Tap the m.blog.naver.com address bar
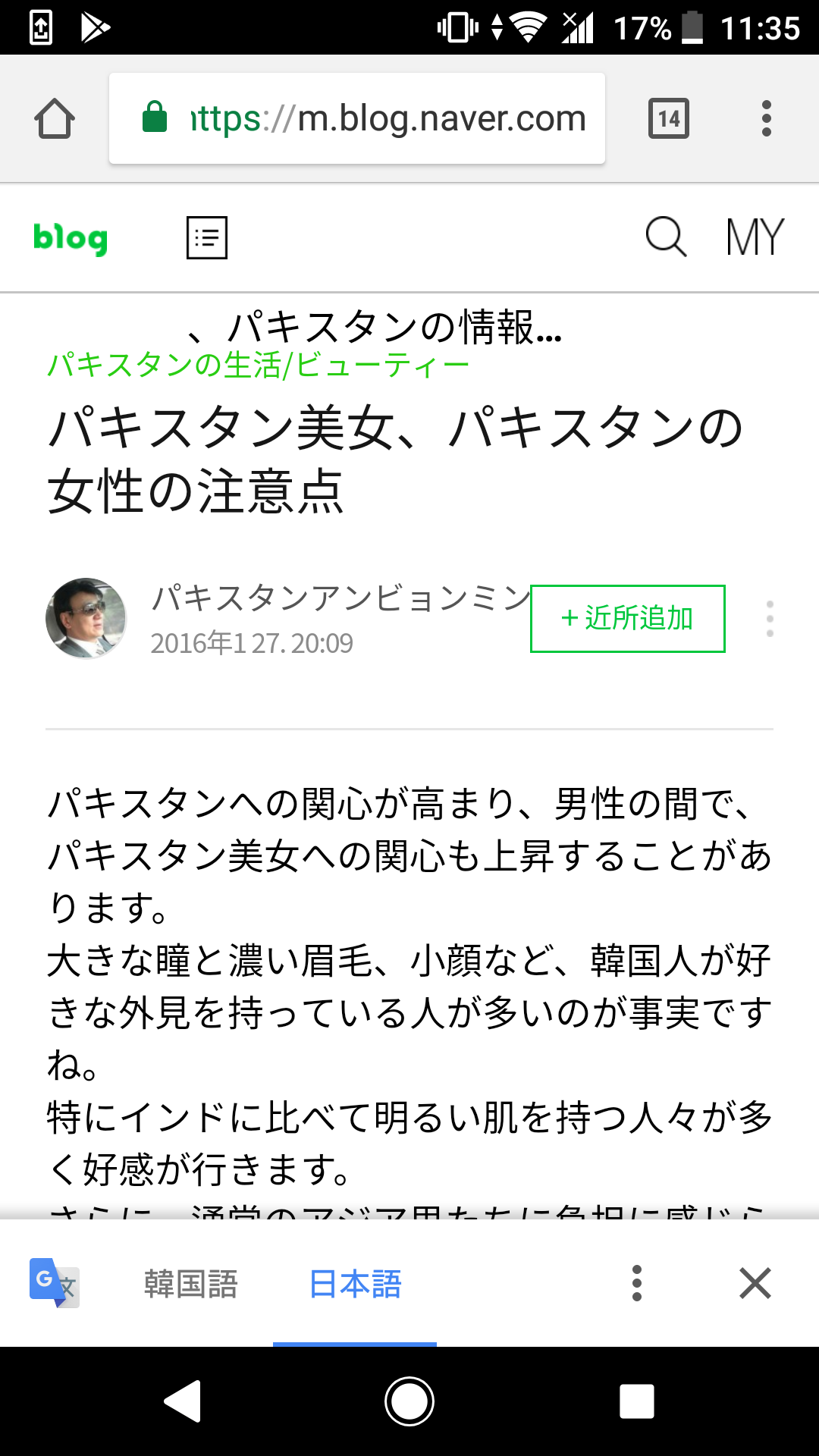The height and width of the screenshot is (1456, 819). tap(357, 118)
